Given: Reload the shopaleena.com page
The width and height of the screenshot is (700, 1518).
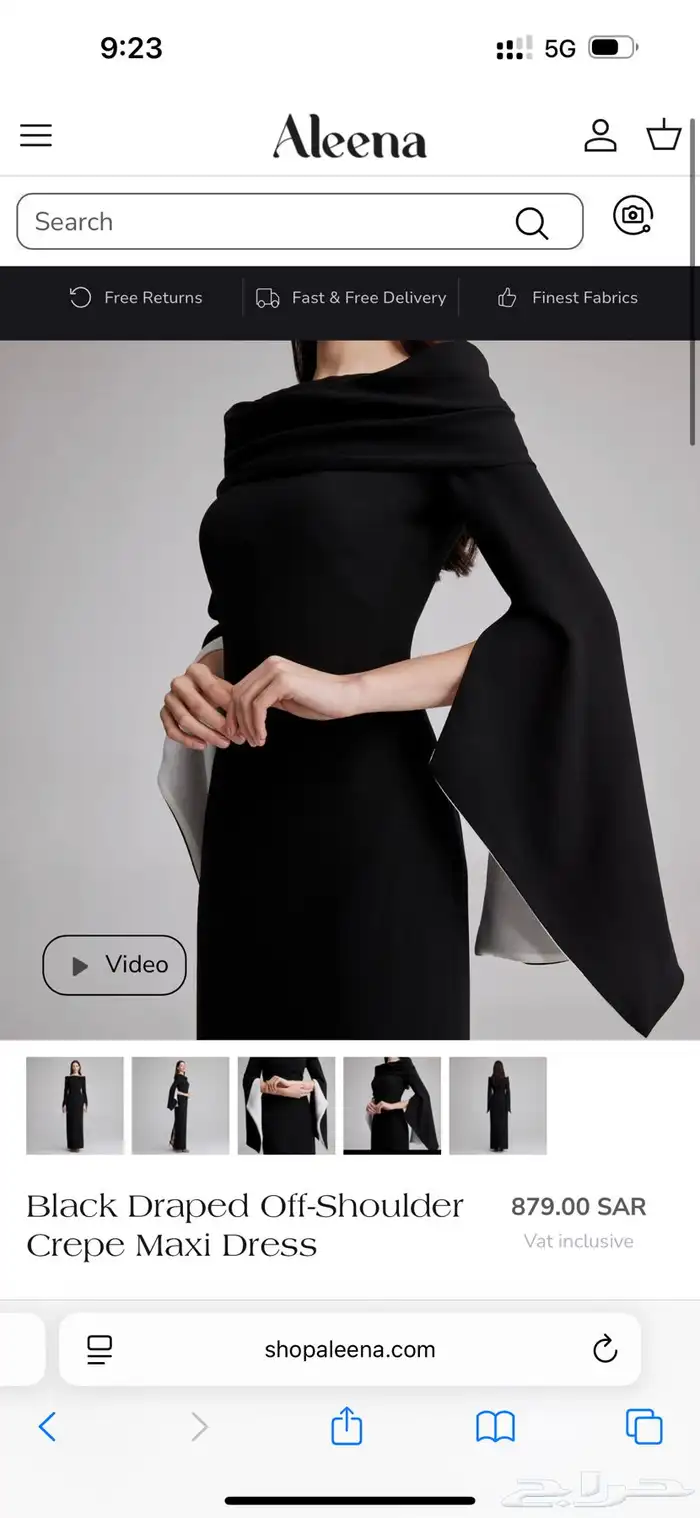Looking at the screenshot, I should (x=605, y=1349).
